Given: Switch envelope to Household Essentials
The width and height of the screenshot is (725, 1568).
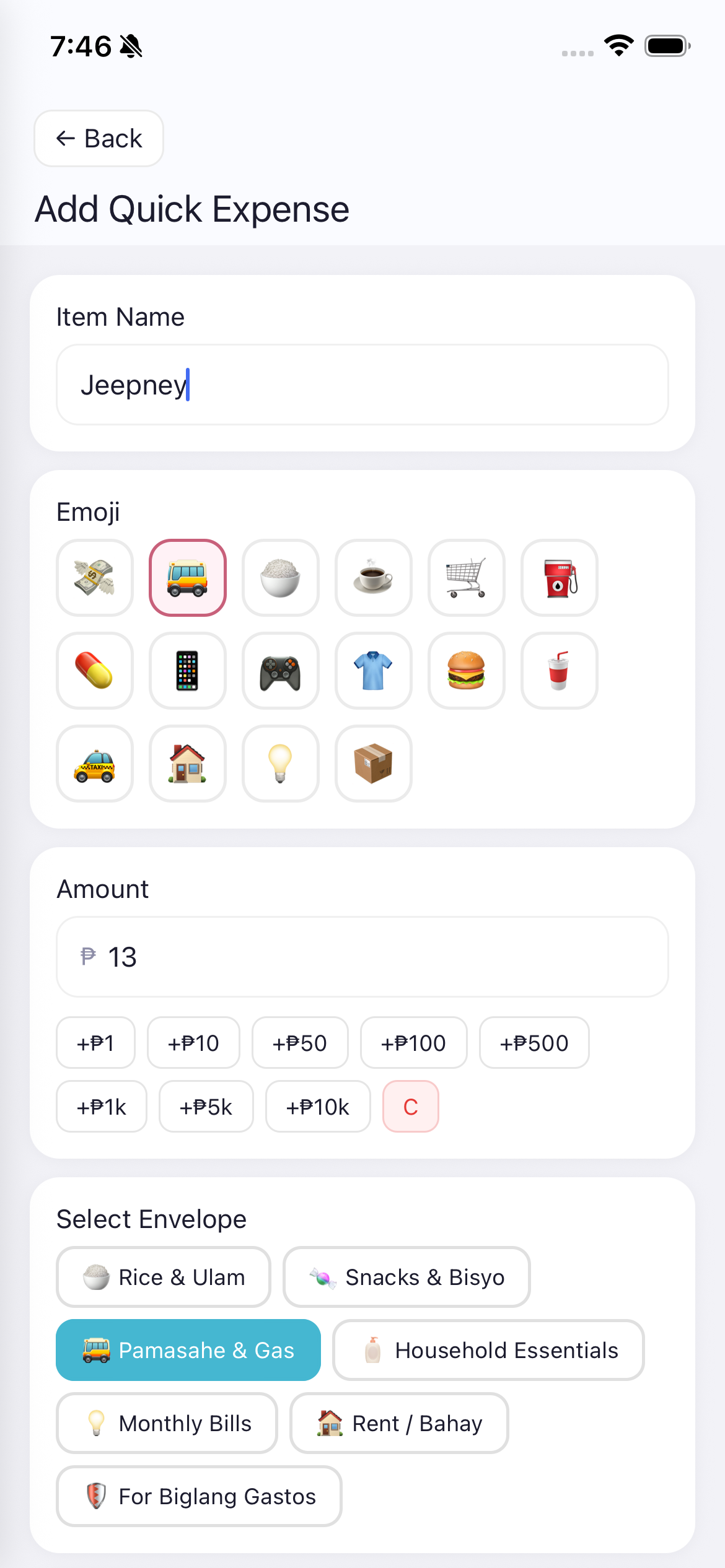Looking at the screenshot, I should [489, 1350].
